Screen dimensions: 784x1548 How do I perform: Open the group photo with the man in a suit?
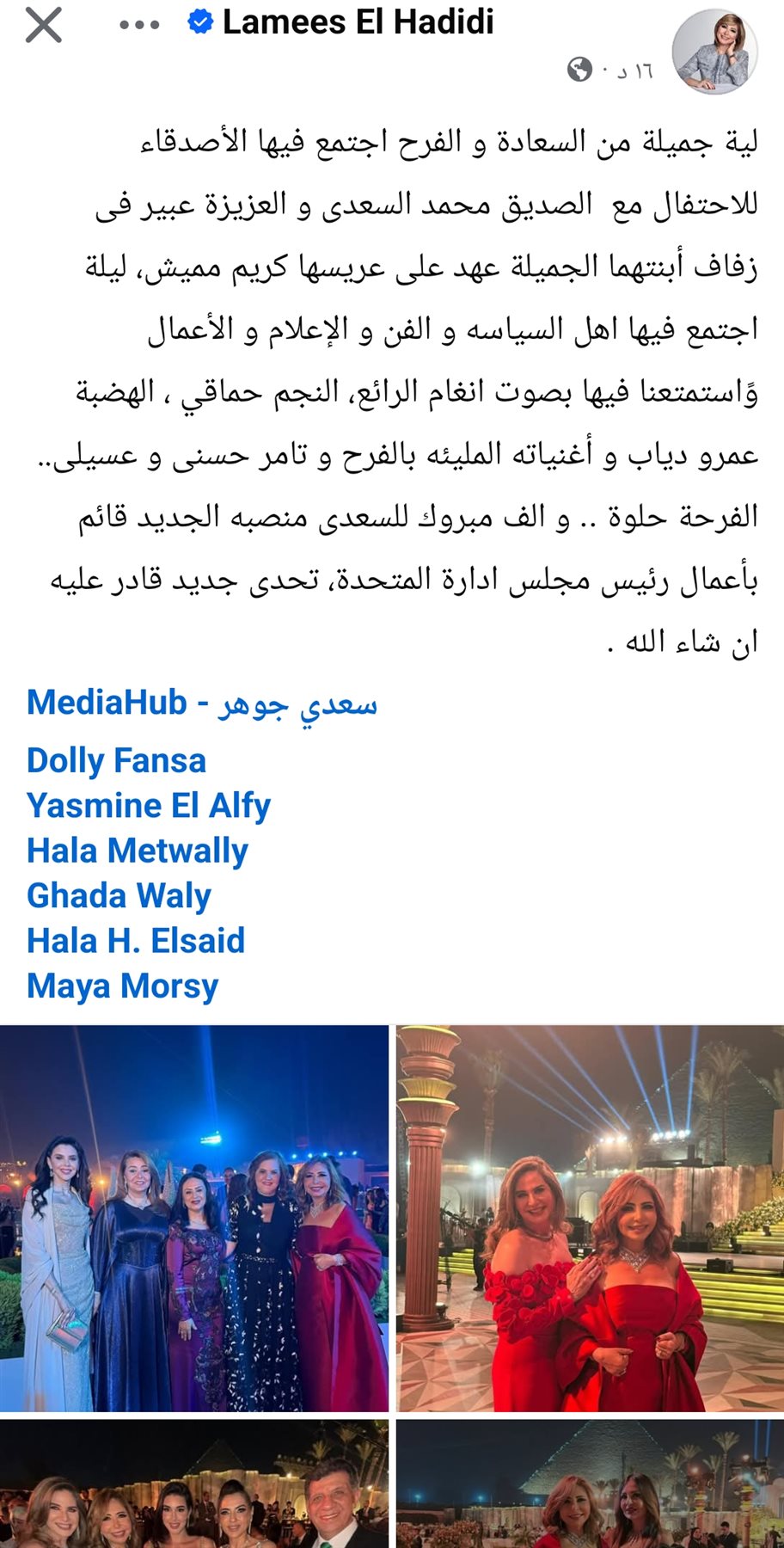[194, 1484]
